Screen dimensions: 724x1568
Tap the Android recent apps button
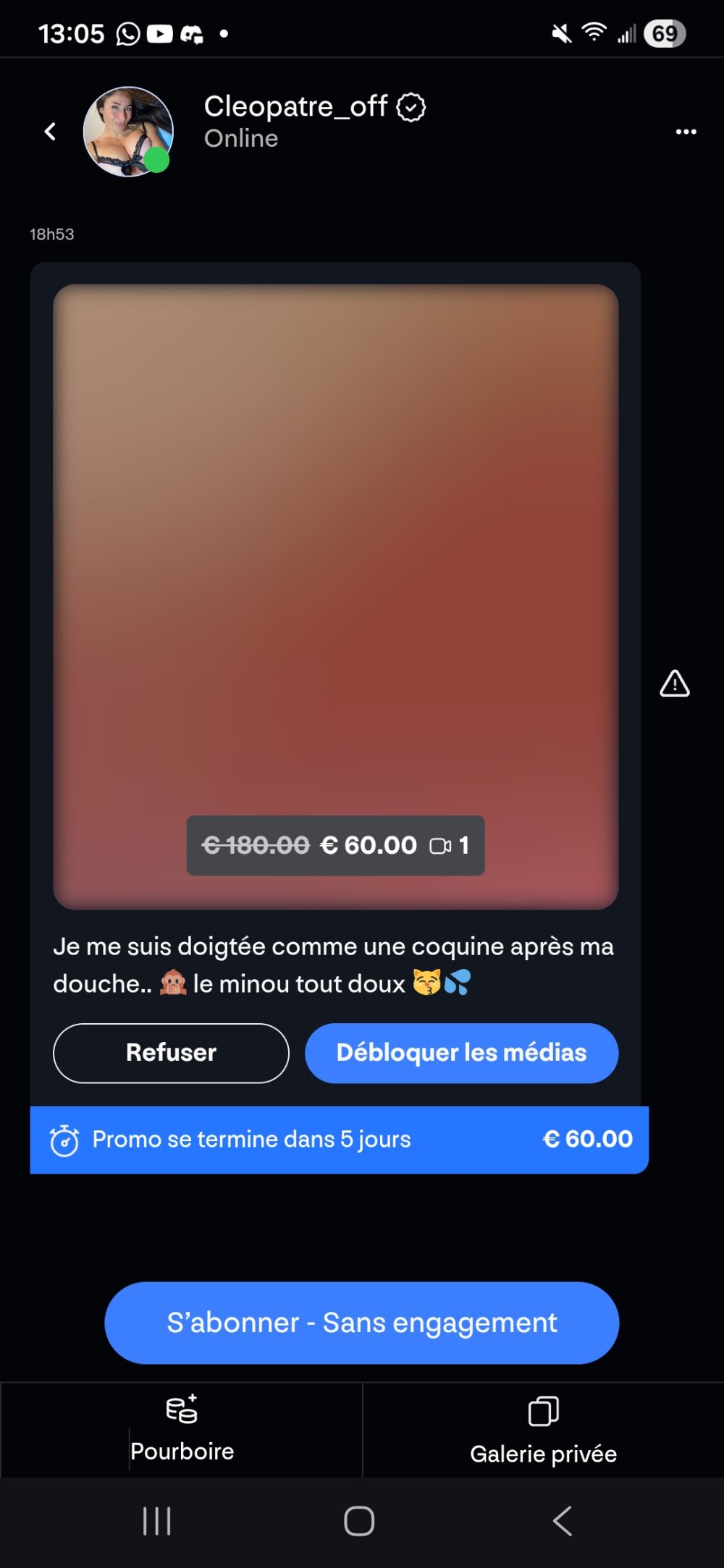pos(156,1520)
